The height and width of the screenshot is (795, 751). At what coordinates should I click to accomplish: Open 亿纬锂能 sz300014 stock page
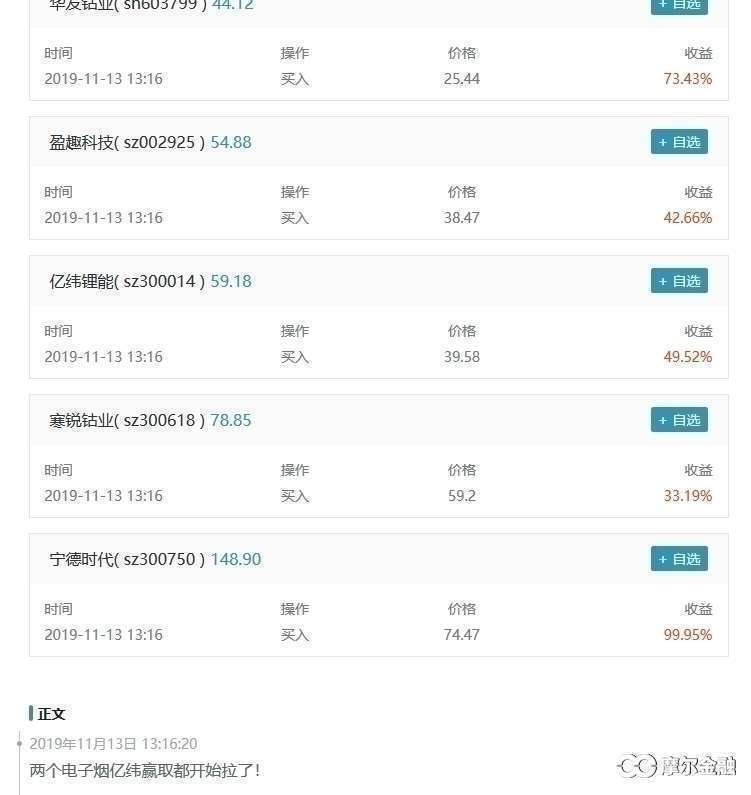pos(127,281)
